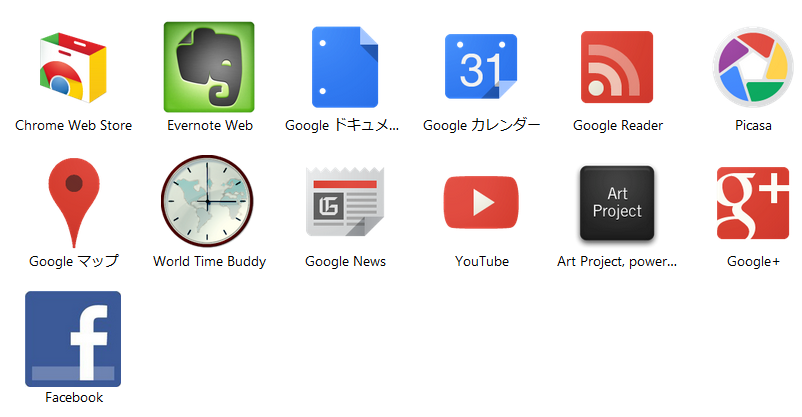Open Google カレンダー app
802x417 pixels.
pyautogui.click(x=481, y=68)
